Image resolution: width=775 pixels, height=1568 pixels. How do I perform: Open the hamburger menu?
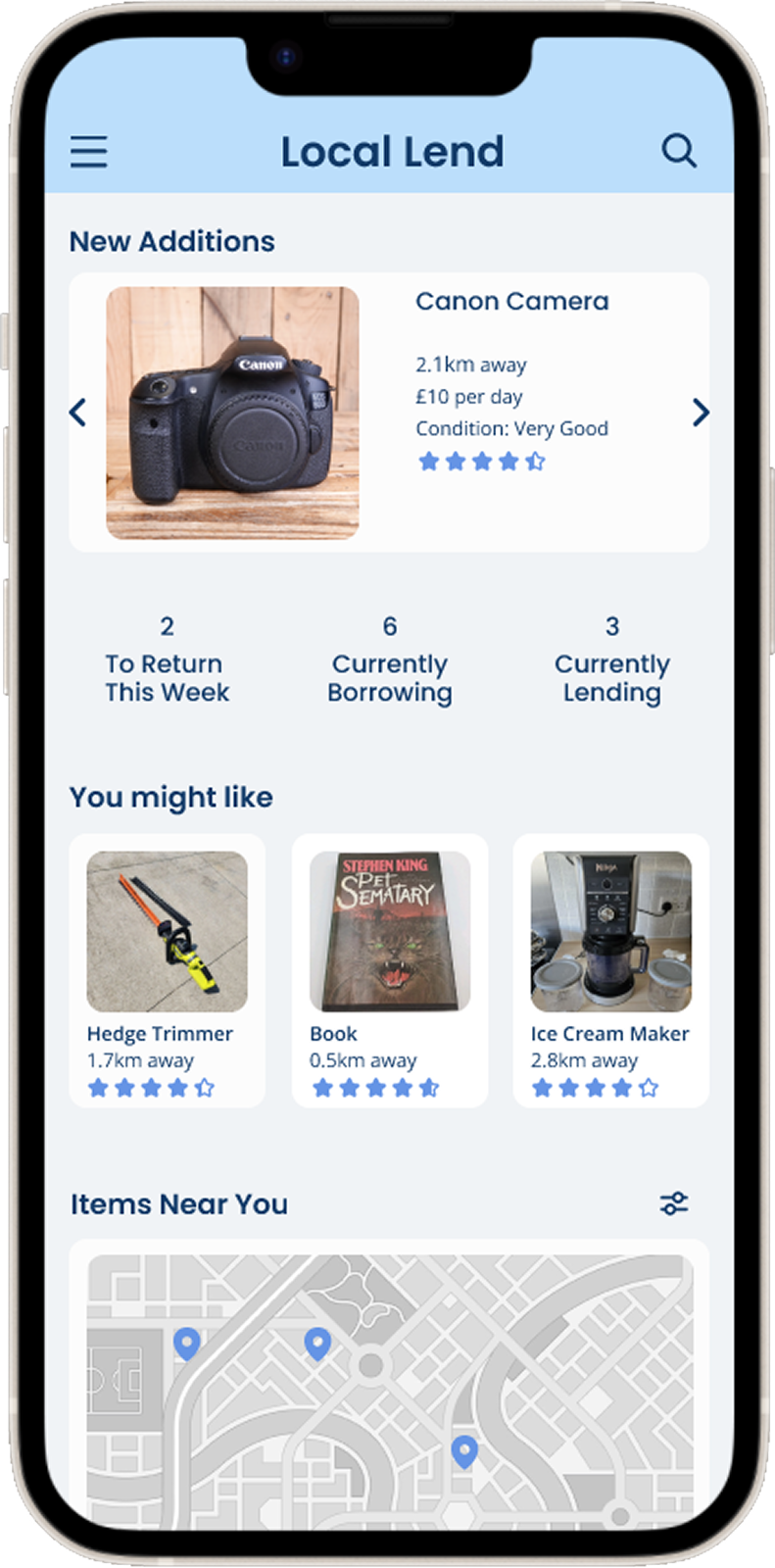pos(88,152)
